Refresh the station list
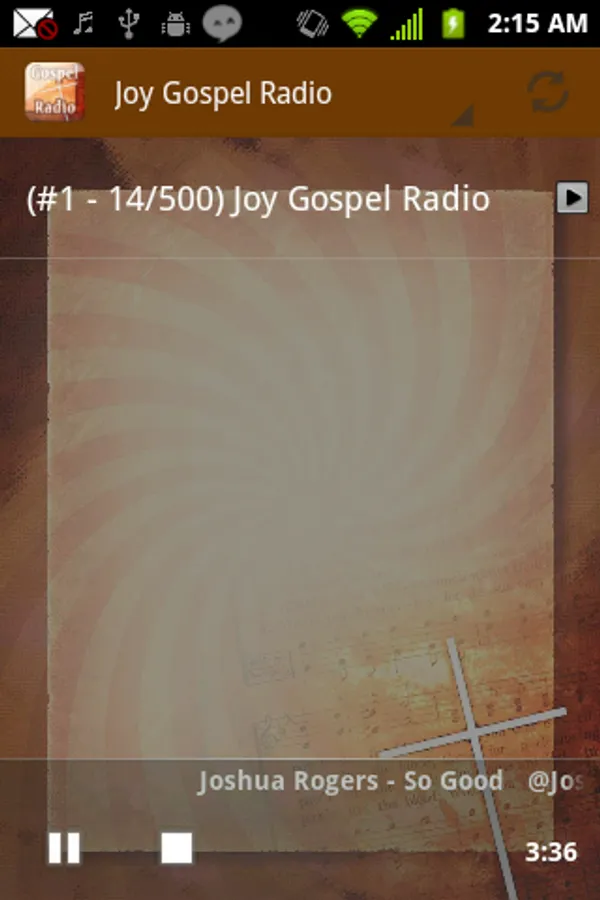The width and height of the screenshot is (600, 900). tap(548, 93)
